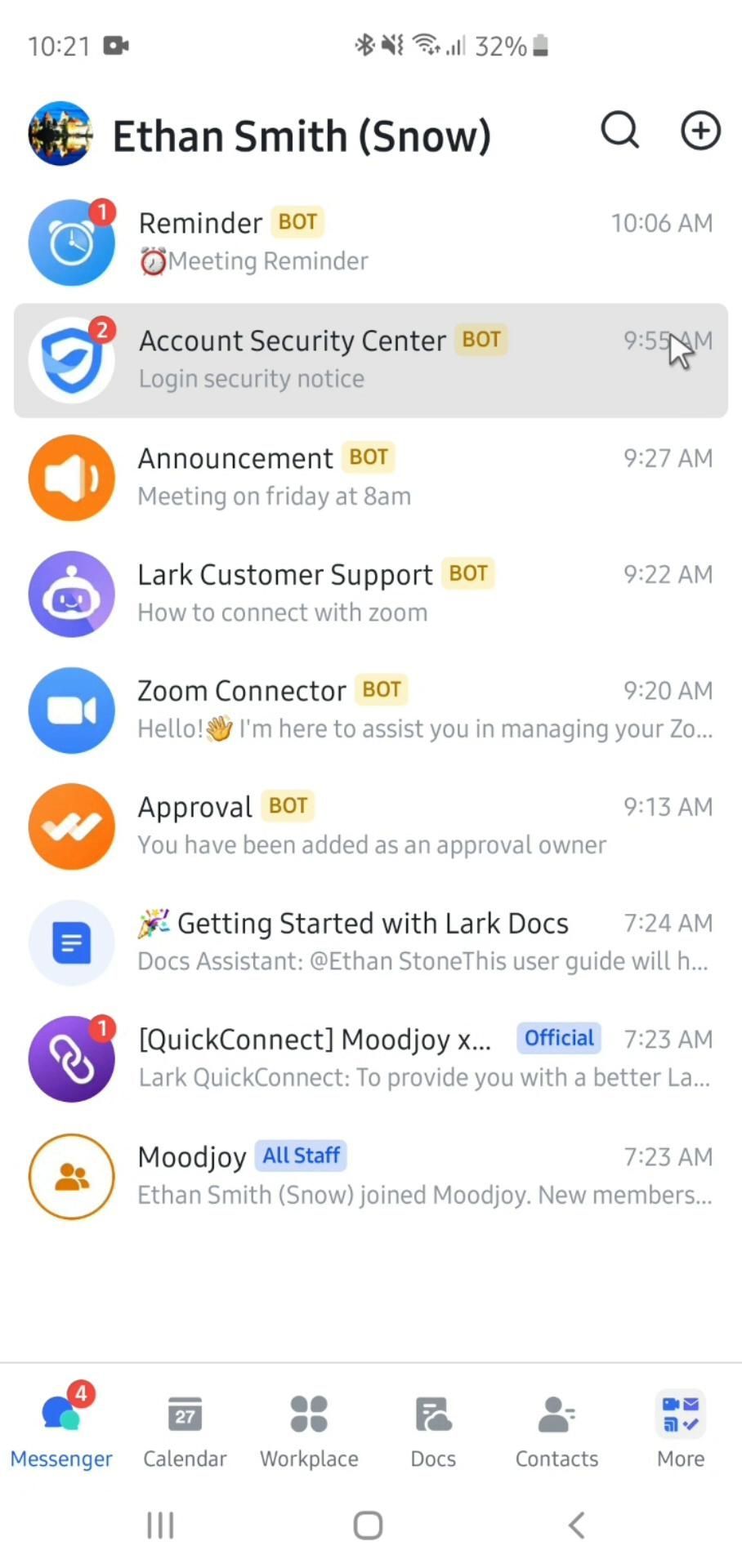Image resolution: width=742 pixels, height=1568 pixels.
Task: Open the search icon
Action: click(619, 131)
